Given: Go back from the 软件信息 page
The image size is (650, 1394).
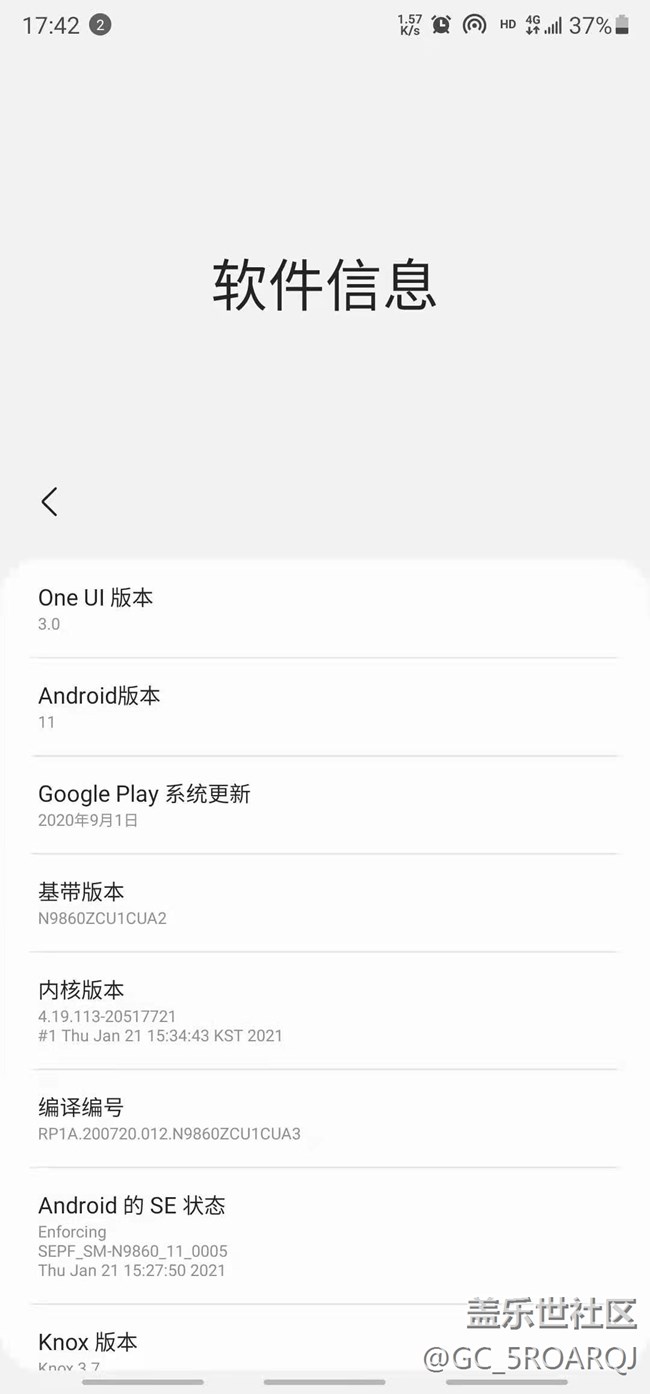Looking at the screenshot, I should click(49, 501).
